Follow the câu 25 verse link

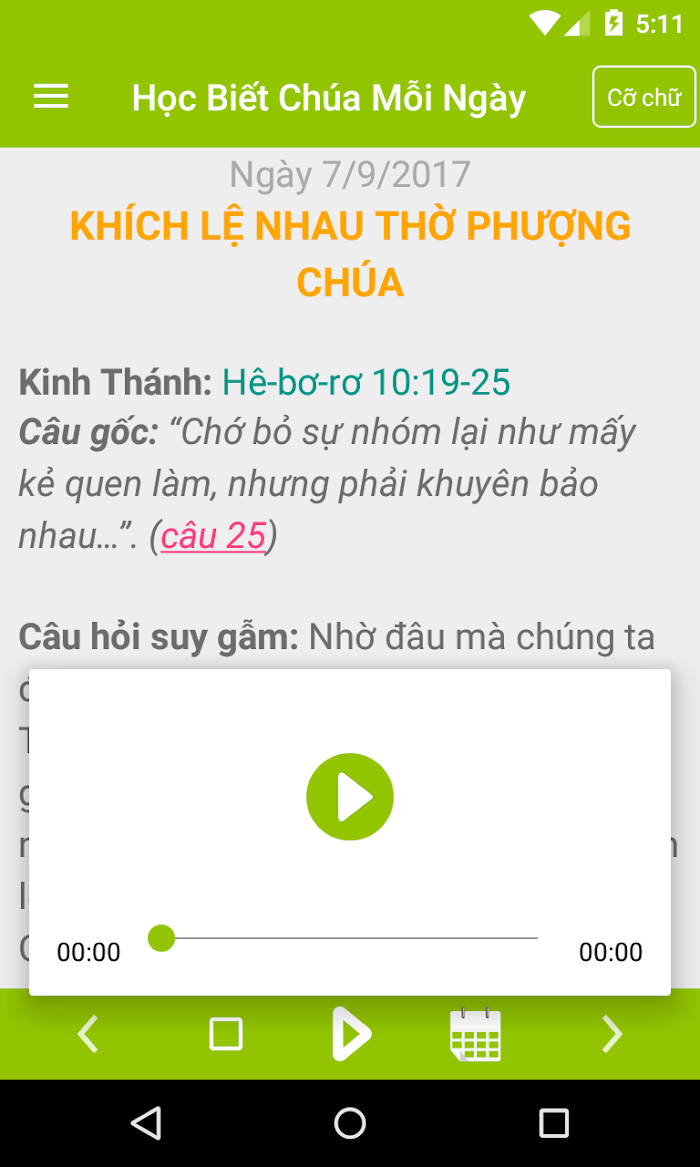tap(213, 537)
